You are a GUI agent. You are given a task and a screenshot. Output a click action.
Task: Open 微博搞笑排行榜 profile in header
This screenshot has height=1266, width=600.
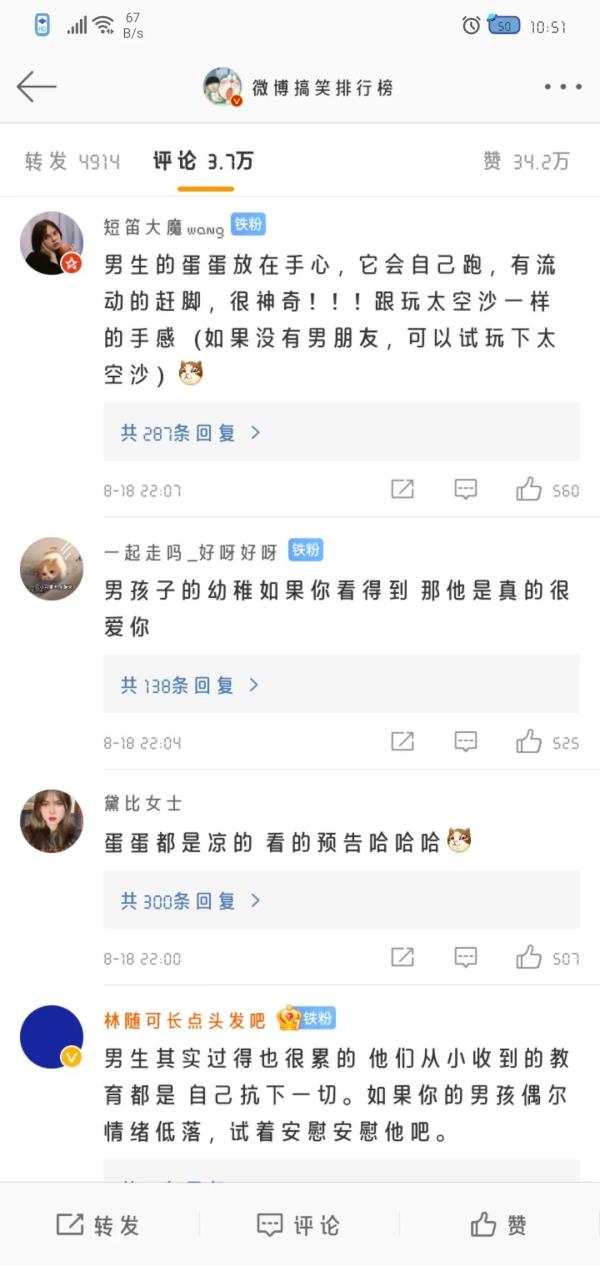[300, 87]
